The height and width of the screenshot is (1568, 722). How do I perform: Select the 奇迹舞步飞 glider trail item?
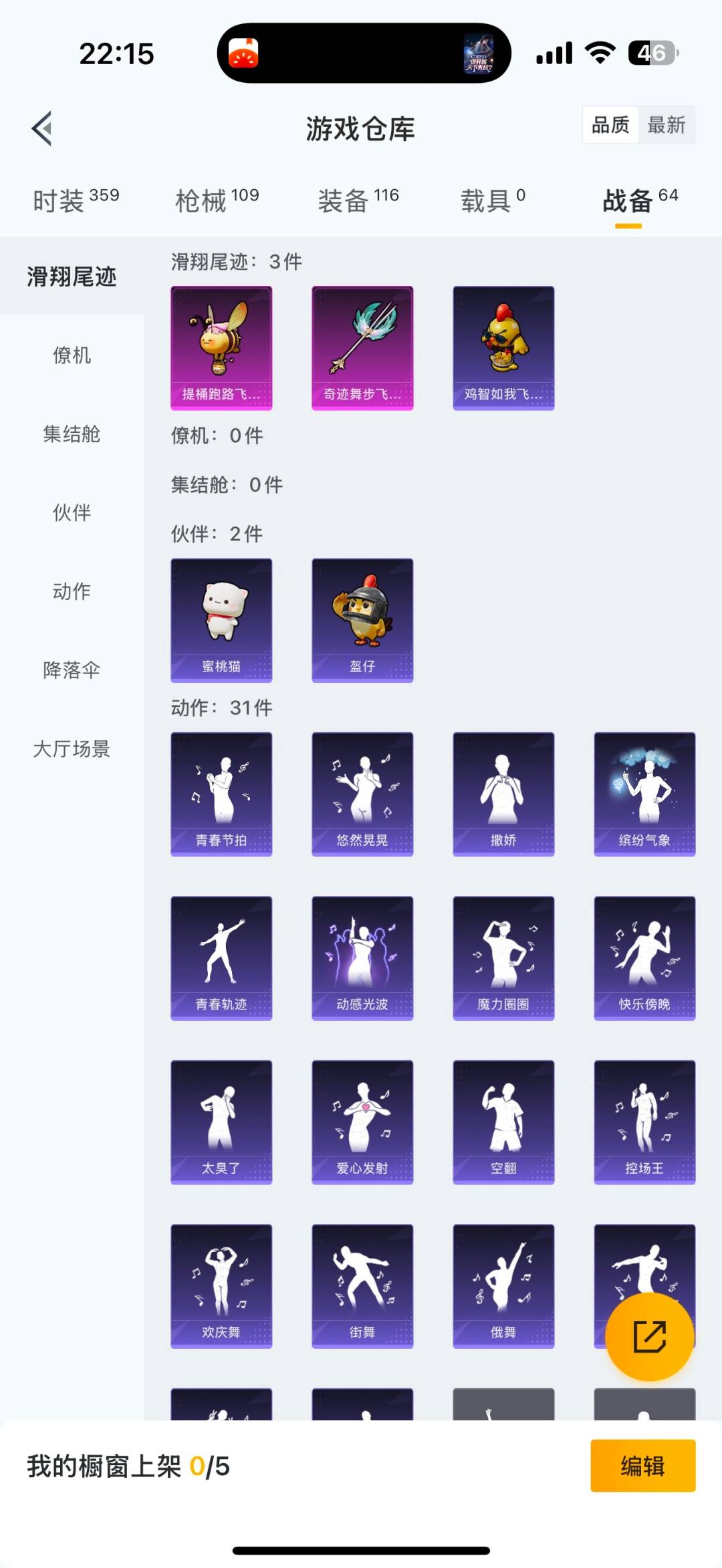pos(362,345)
